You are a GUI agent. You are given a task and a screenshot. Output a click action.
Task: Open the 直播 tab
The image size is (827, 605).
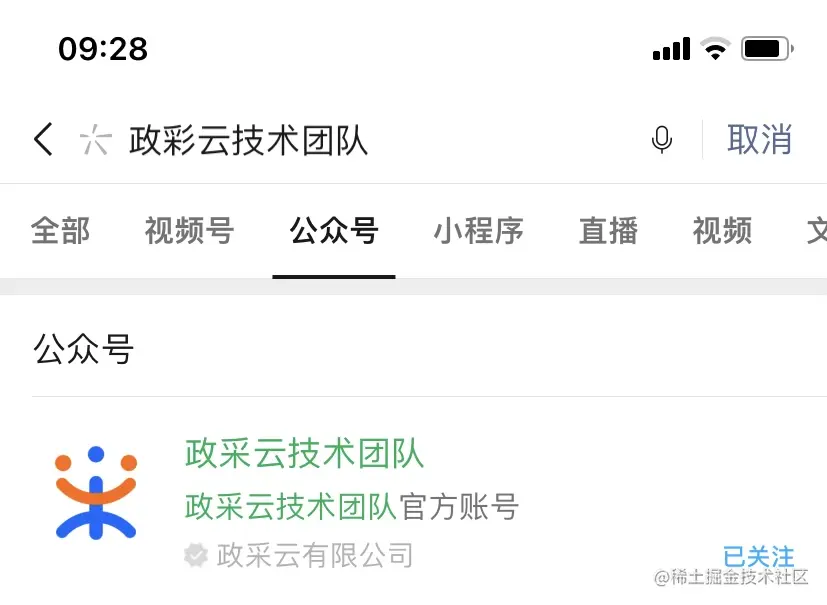coord(608,232)
